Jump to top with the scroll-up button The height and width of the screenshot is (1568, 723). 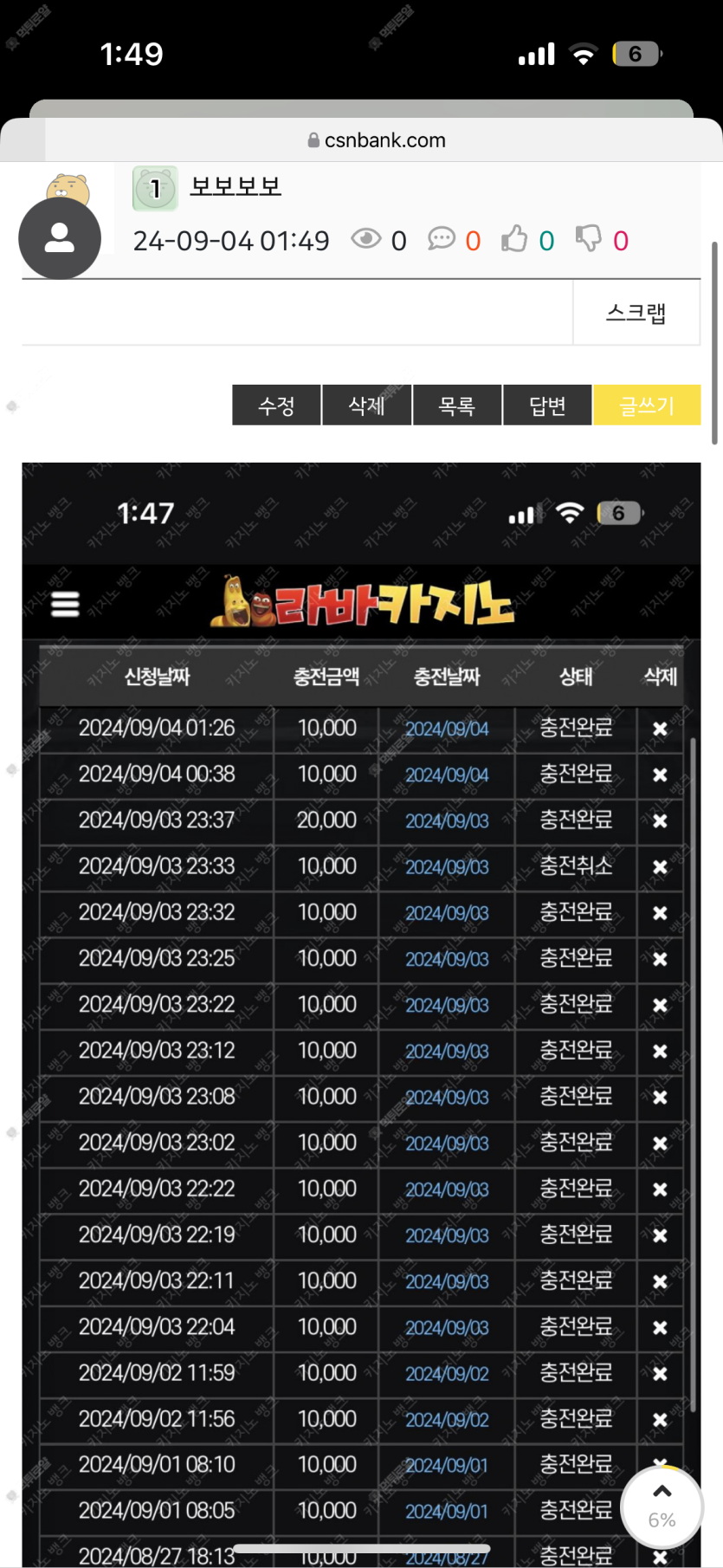[x=662, y=1506]
